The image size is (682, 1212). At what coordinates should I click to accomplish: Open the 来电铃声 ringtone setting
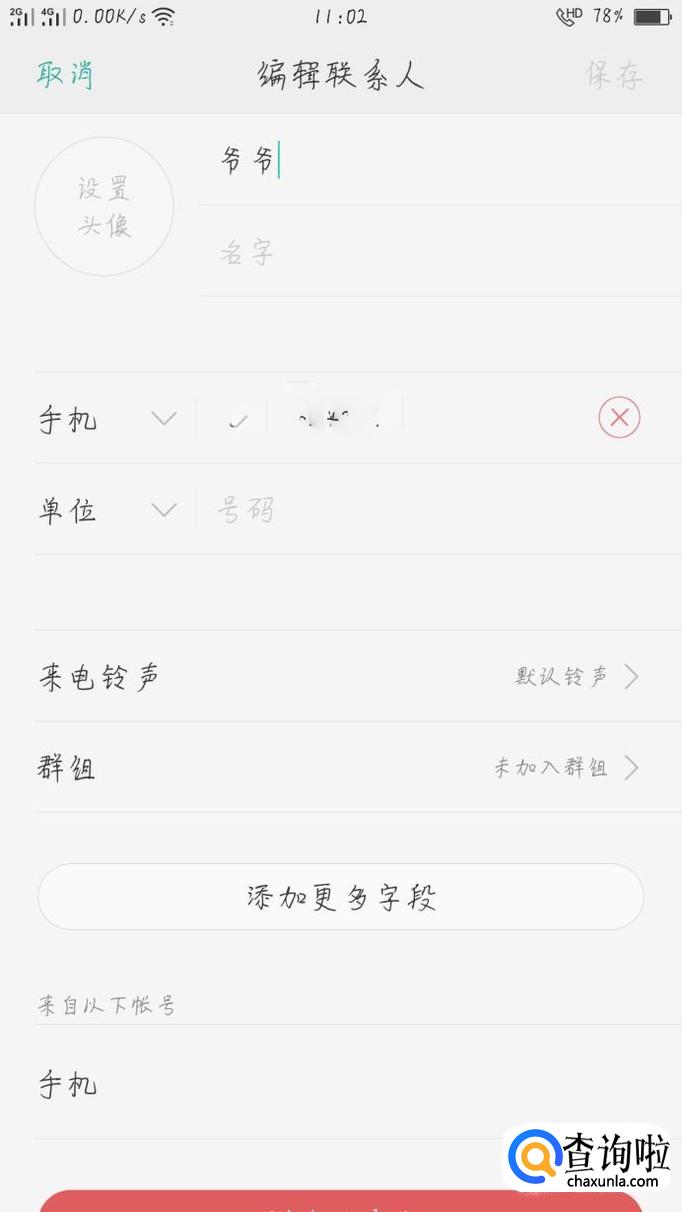pos(340,677)
